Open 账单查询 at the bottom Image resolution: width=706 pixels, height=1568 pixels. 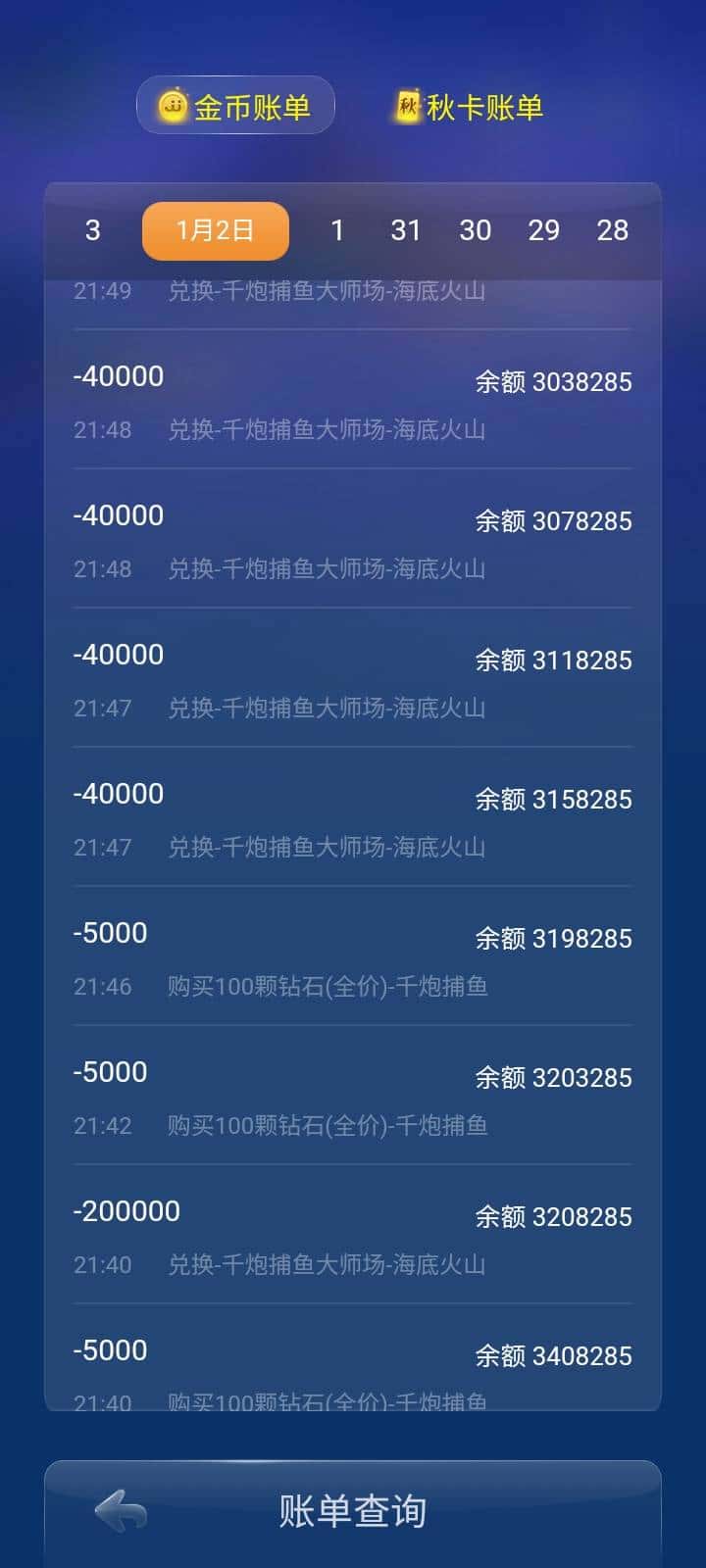click(353, 1512)
